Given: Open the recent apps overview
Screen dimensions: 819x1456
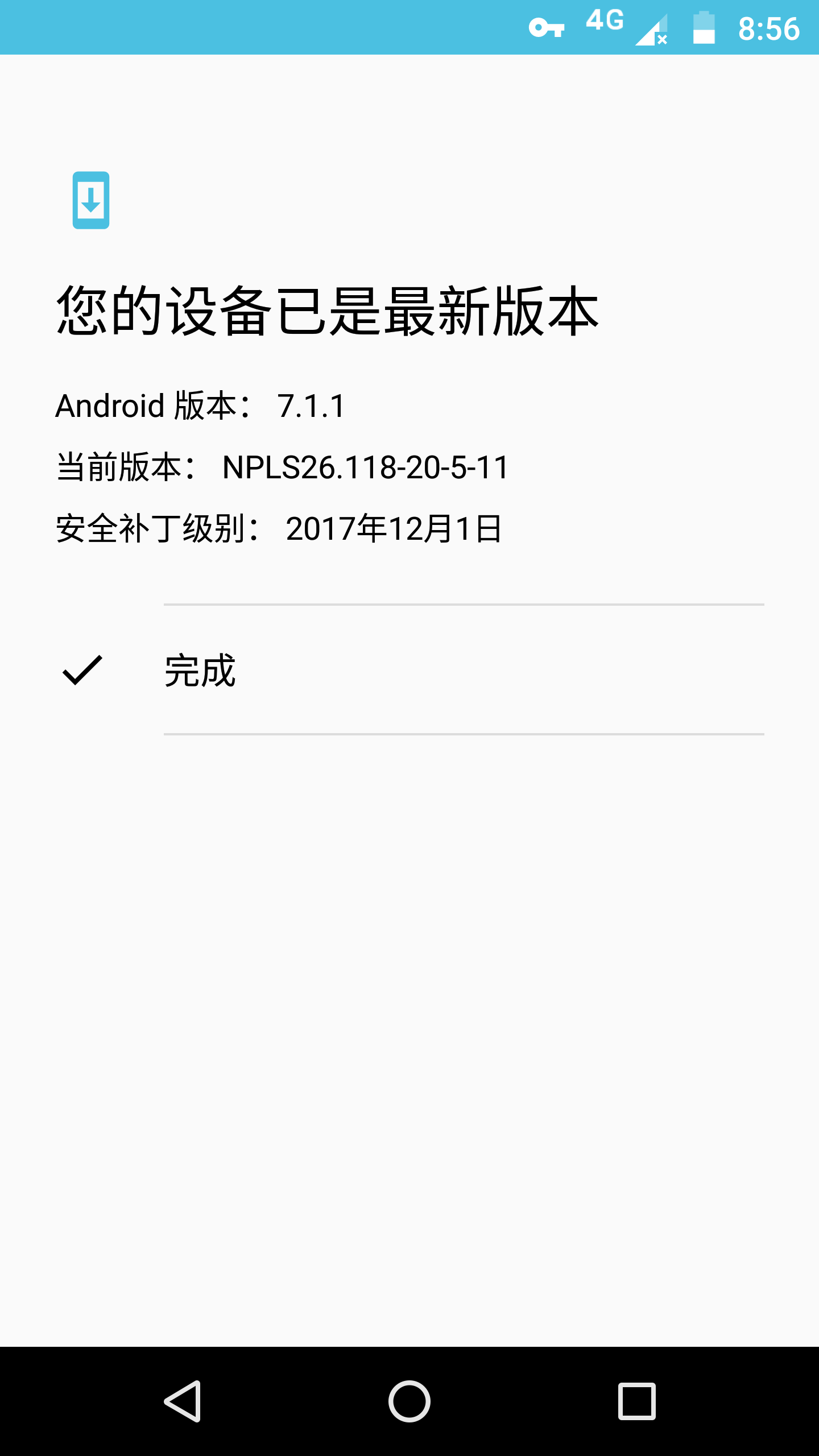Looking at the screenshot, I should pyautogui.click(x=637, y=1401).
